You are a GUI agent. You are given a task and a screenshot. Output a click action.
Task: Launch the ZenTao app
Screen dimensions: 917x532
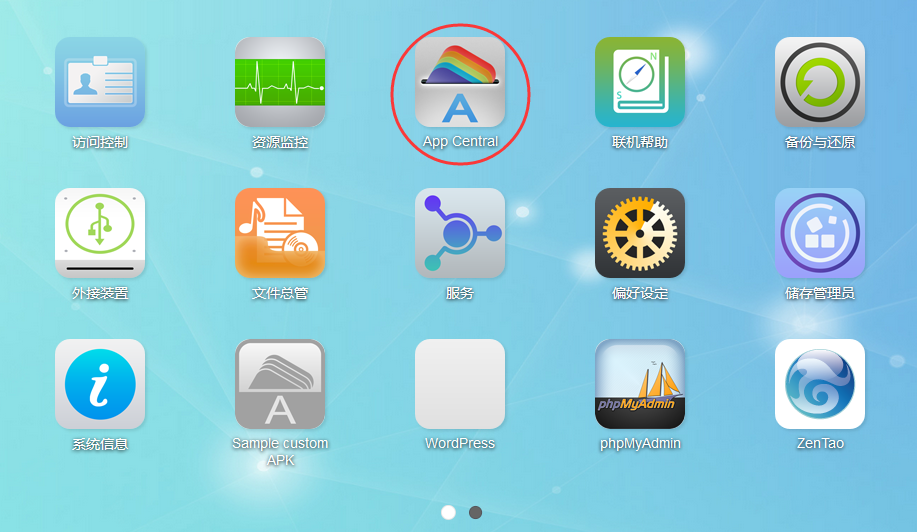[820, 384]
